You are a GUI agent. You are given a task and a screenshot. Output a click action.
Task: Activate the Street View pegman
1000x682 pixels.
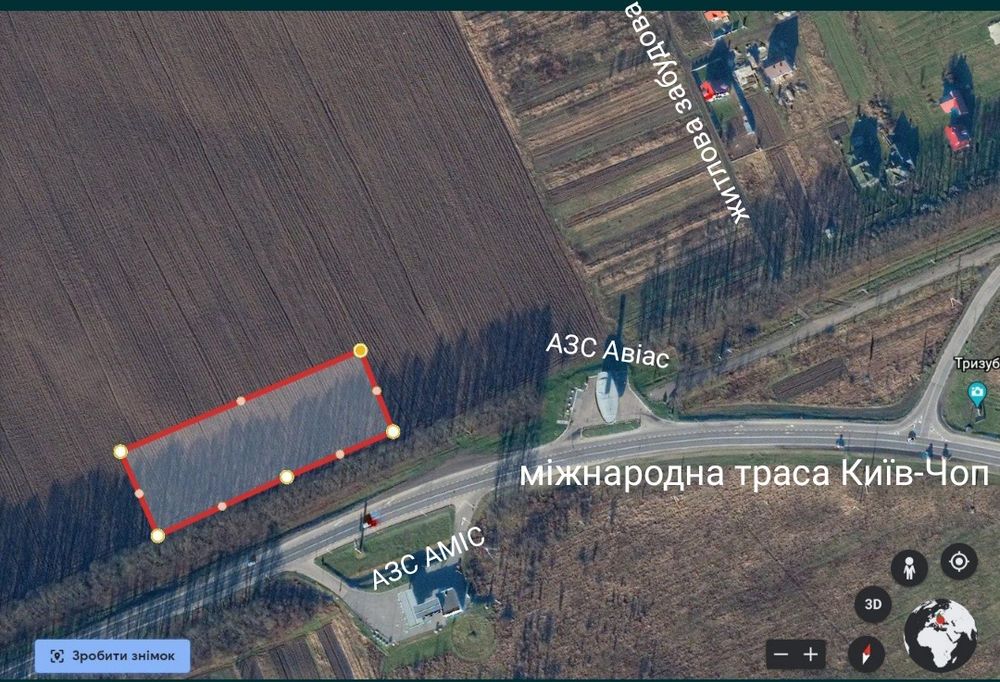pyautogui.click(x=909, y=568)
